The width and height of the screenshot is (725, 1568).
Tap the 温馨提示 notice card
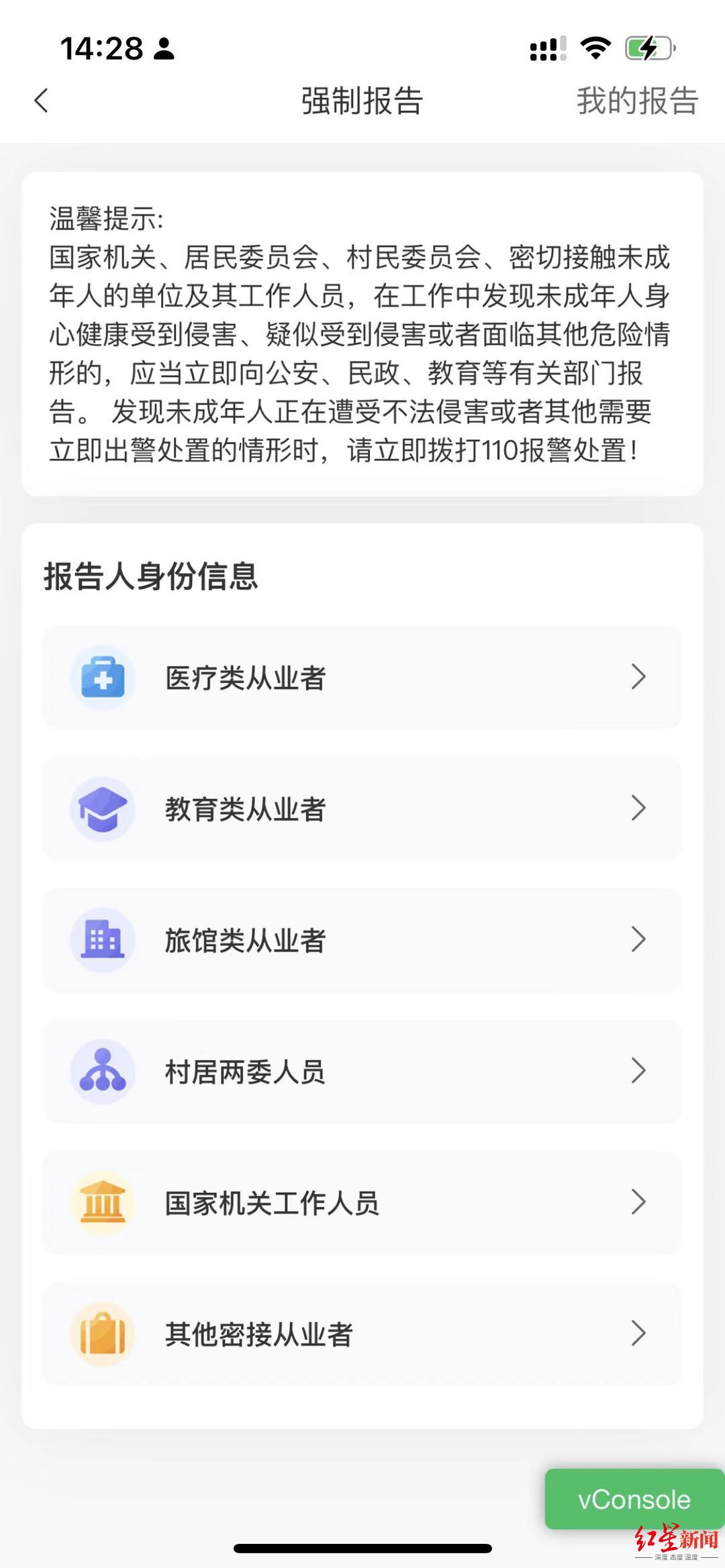[362, 332]
